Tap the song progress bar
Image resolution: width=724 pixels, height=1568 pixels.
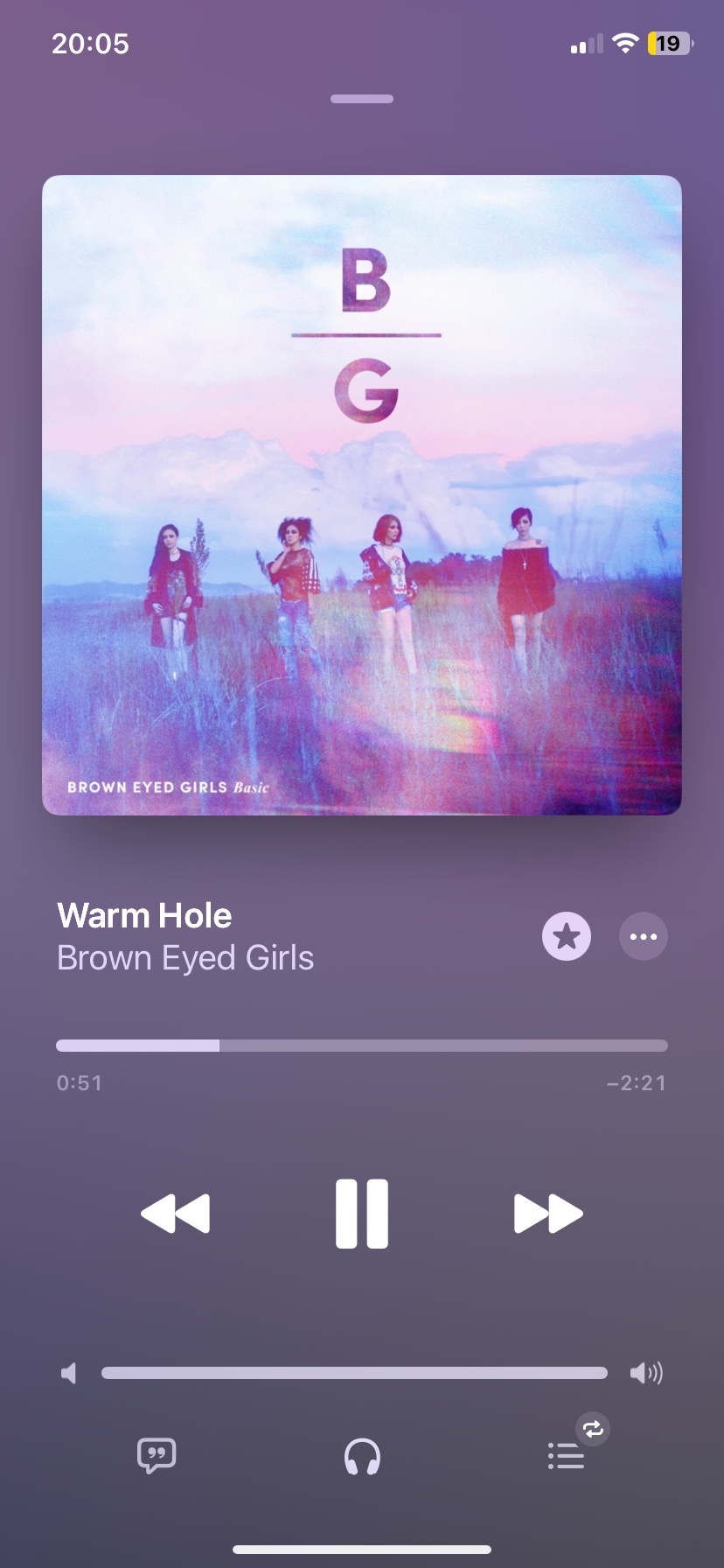361,1046
